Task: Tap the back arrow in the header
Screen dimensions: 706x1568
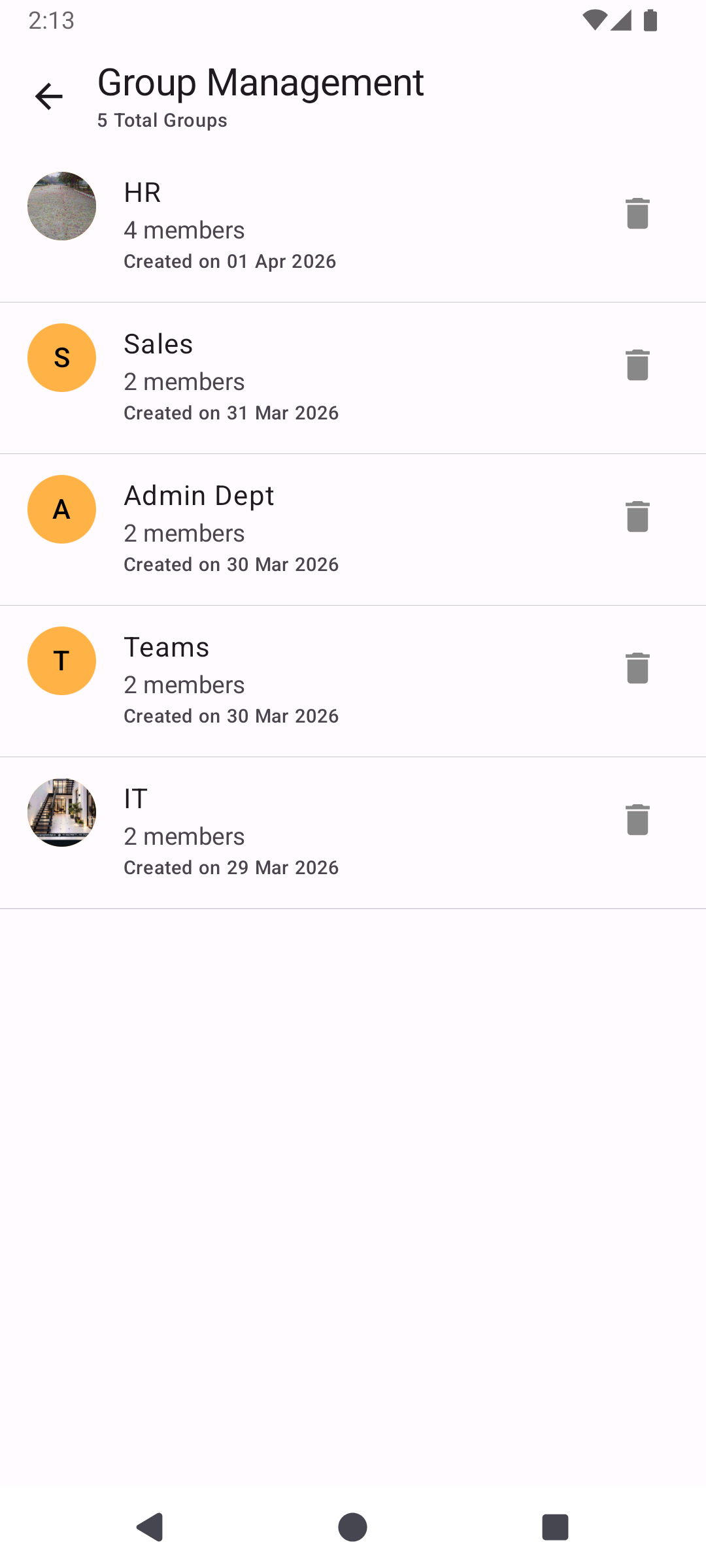Action: tap(48, 96)
